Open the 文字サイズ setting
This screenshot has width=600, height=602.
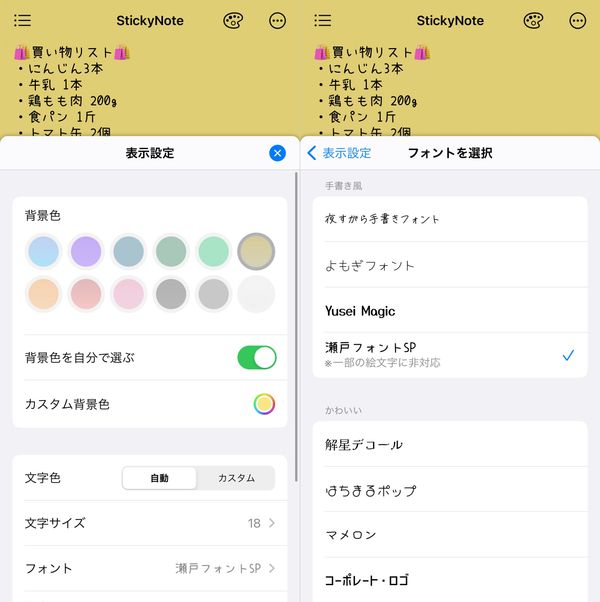[150, 523]
